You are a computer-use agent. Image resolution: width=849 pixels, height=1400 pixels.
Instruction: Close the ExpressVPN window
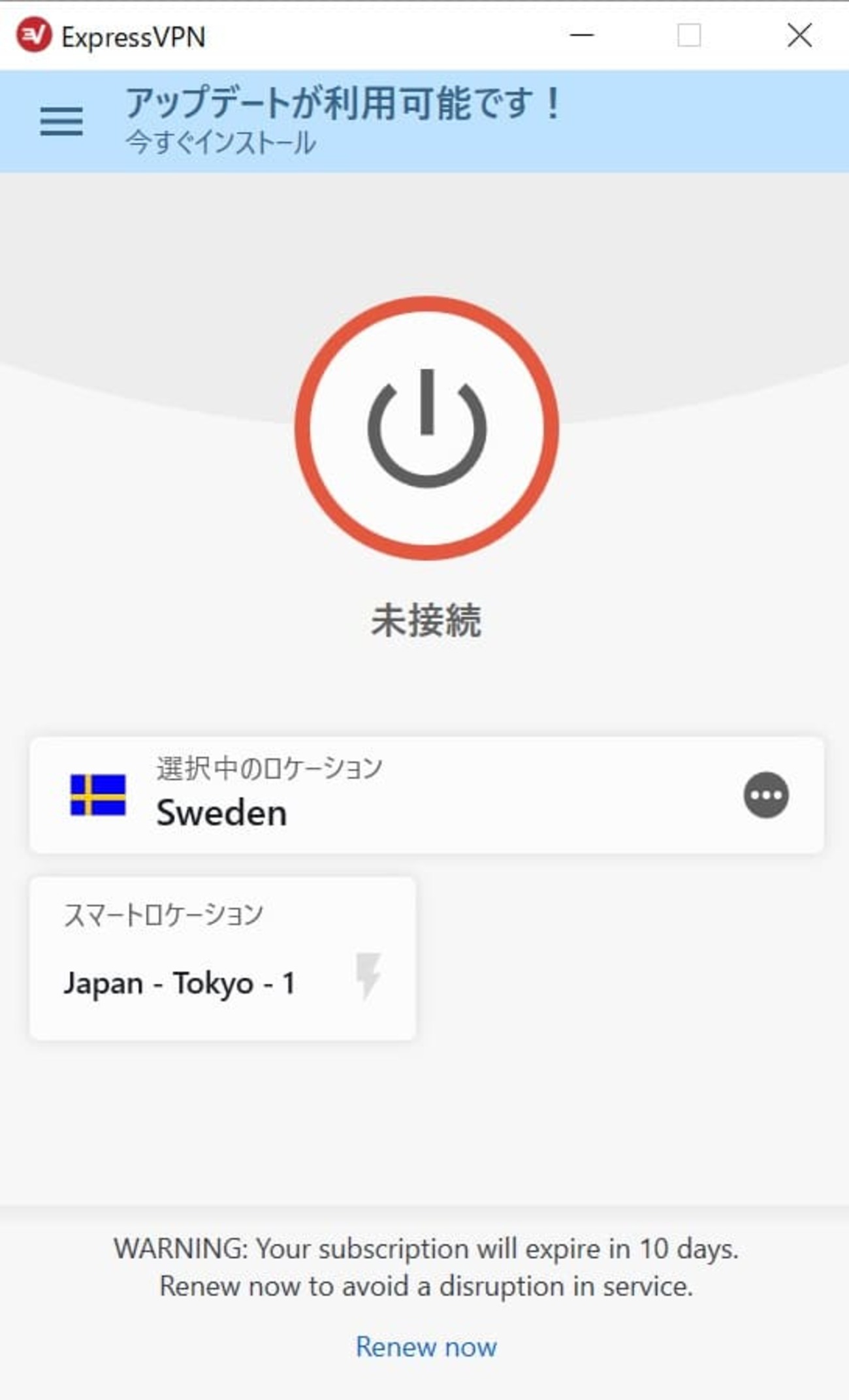(799, 35)
